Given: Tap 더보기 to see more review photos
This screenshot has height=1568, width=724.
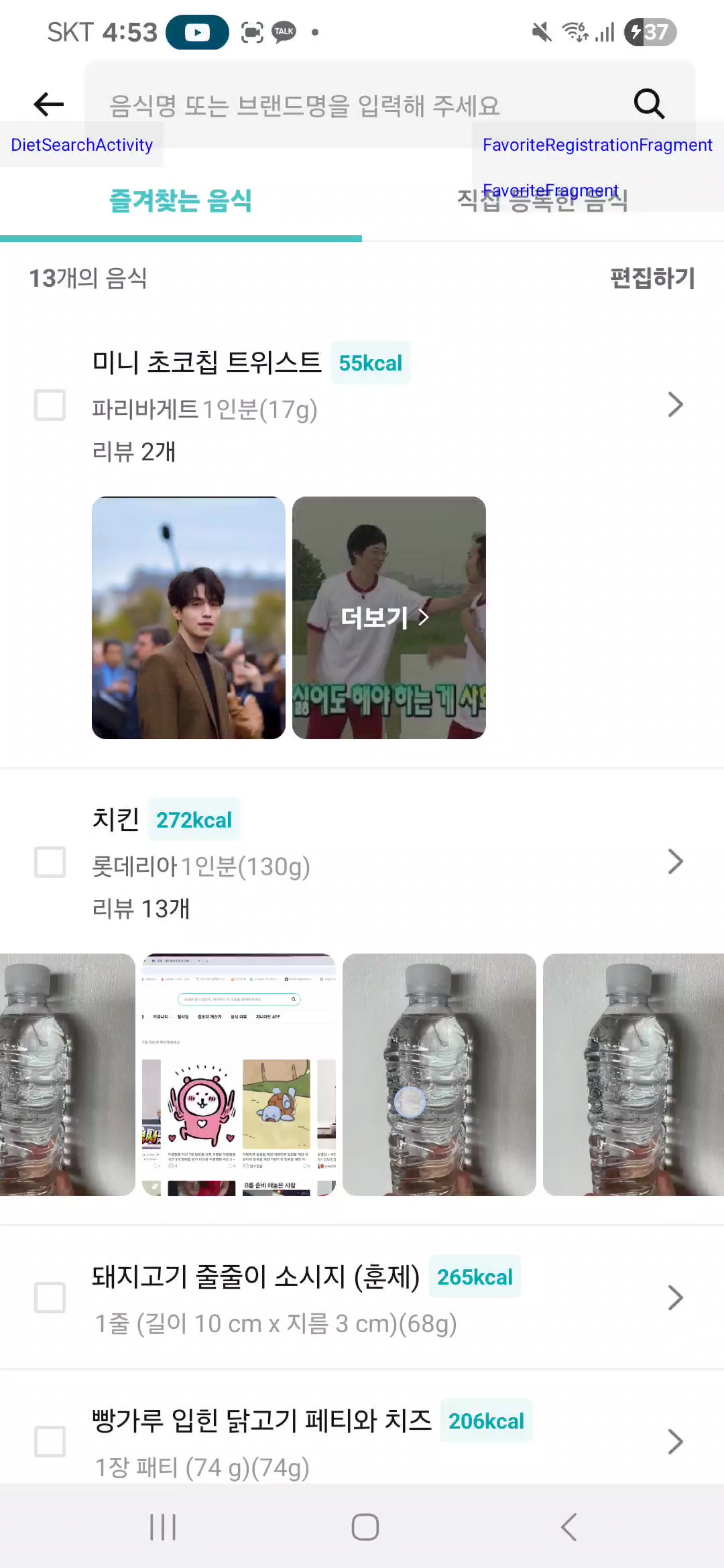Looking at the screenshot, I should tap(388, 617).
